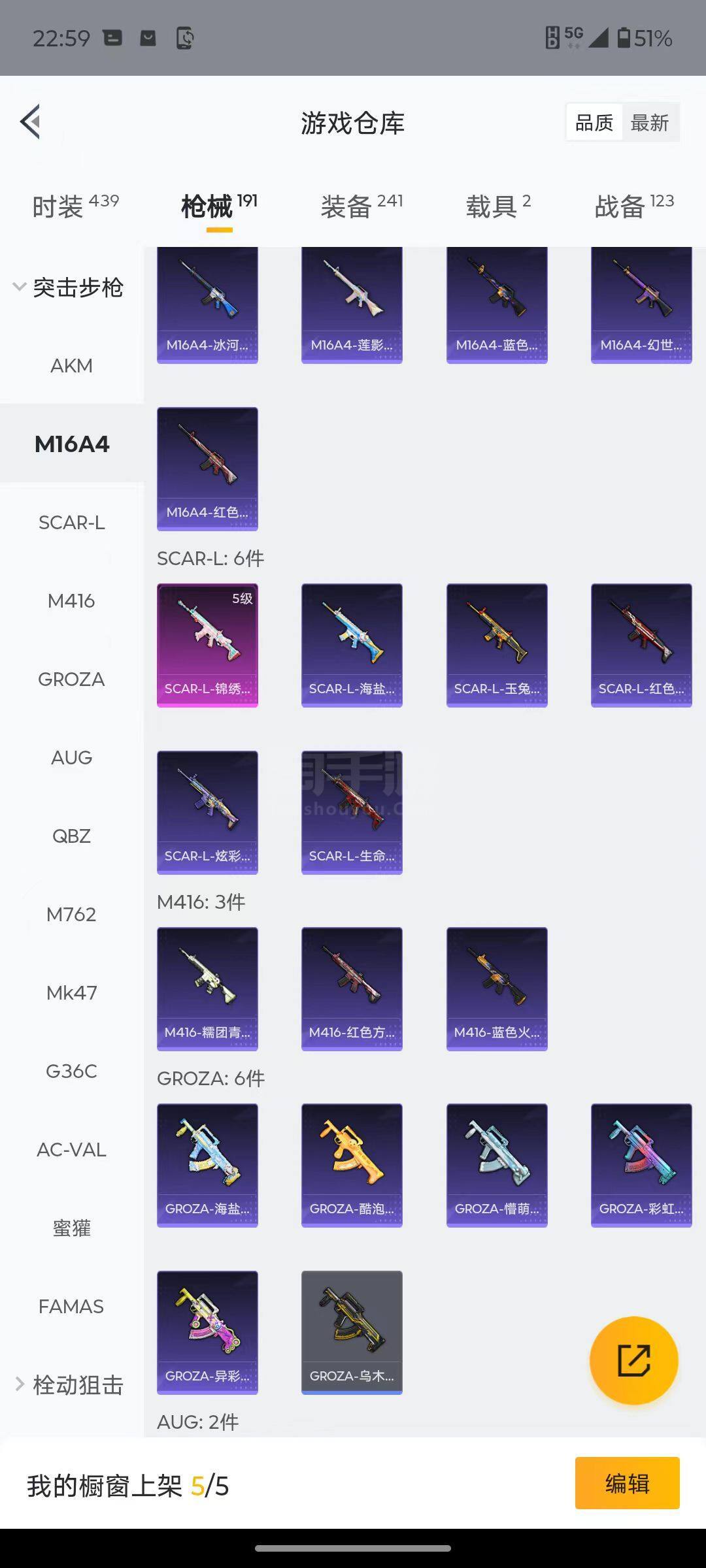
Task: Tap the orange share floating button
Action: (633, 1361)
